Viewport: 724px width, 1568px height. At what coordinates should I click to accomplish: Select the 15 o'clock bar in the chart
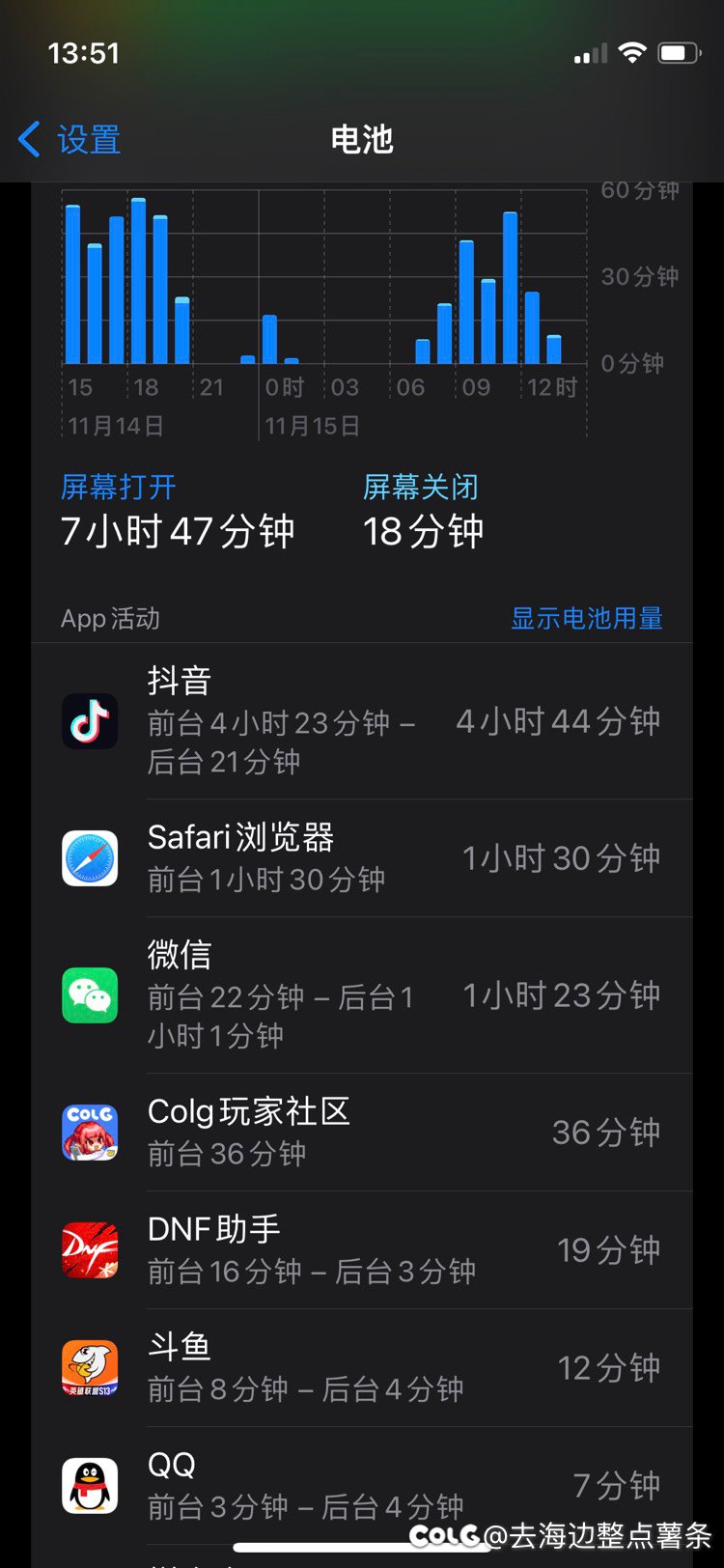click(x=72, y=285)
